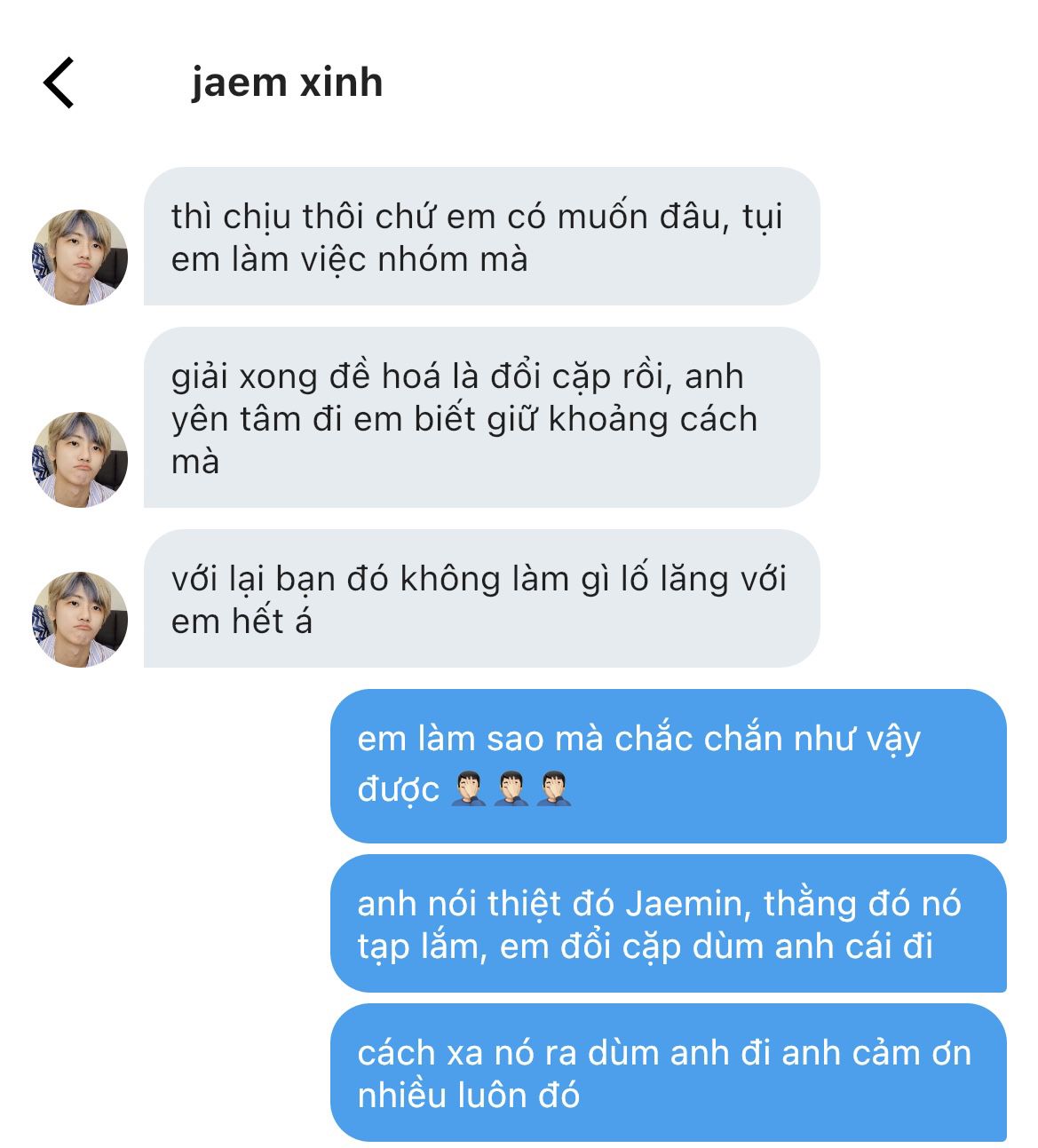
Task: Go back from the jaem xinh chat
Action: pyautogui.click(x=59, y=83)
